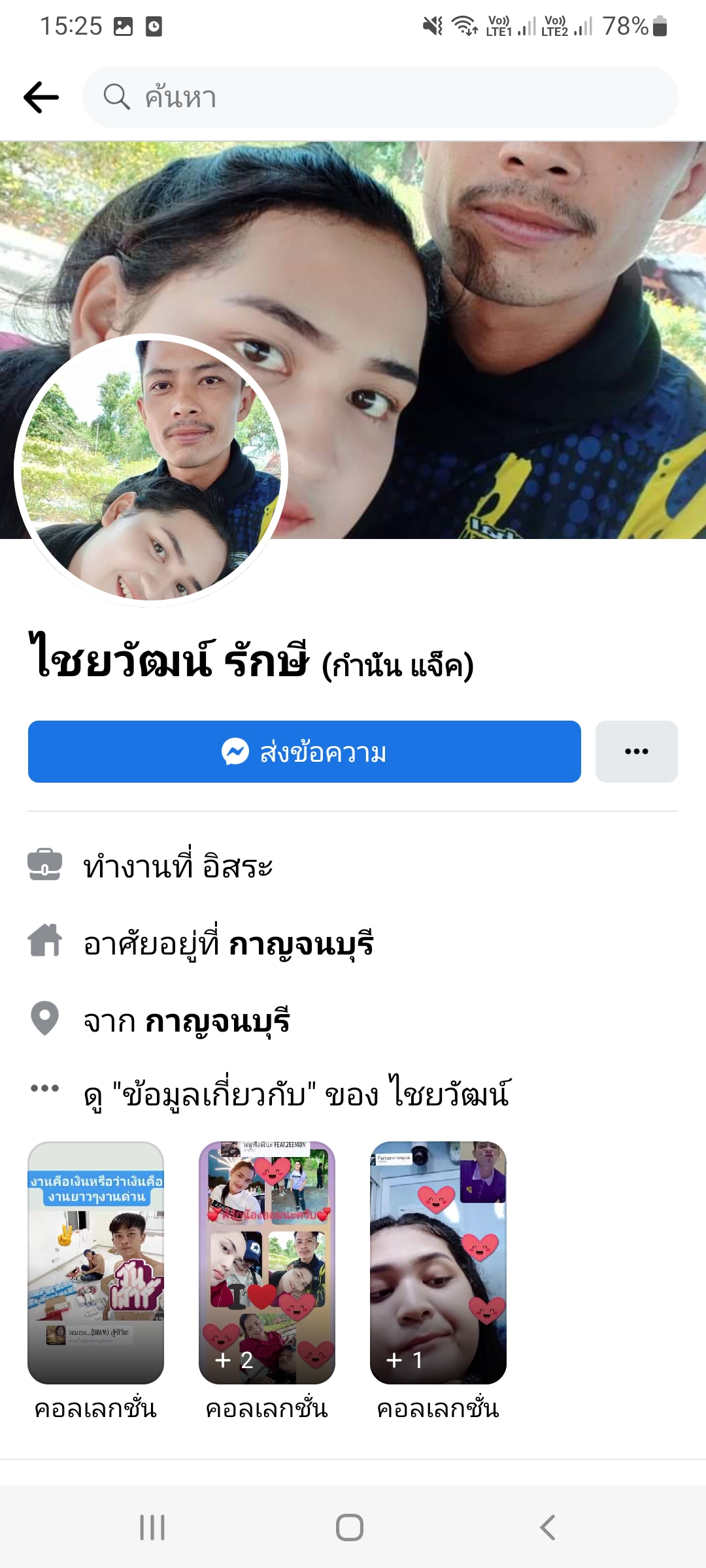Go to the phone home screen
This screenshot has height=1568, width=706.
point(350,1527)
